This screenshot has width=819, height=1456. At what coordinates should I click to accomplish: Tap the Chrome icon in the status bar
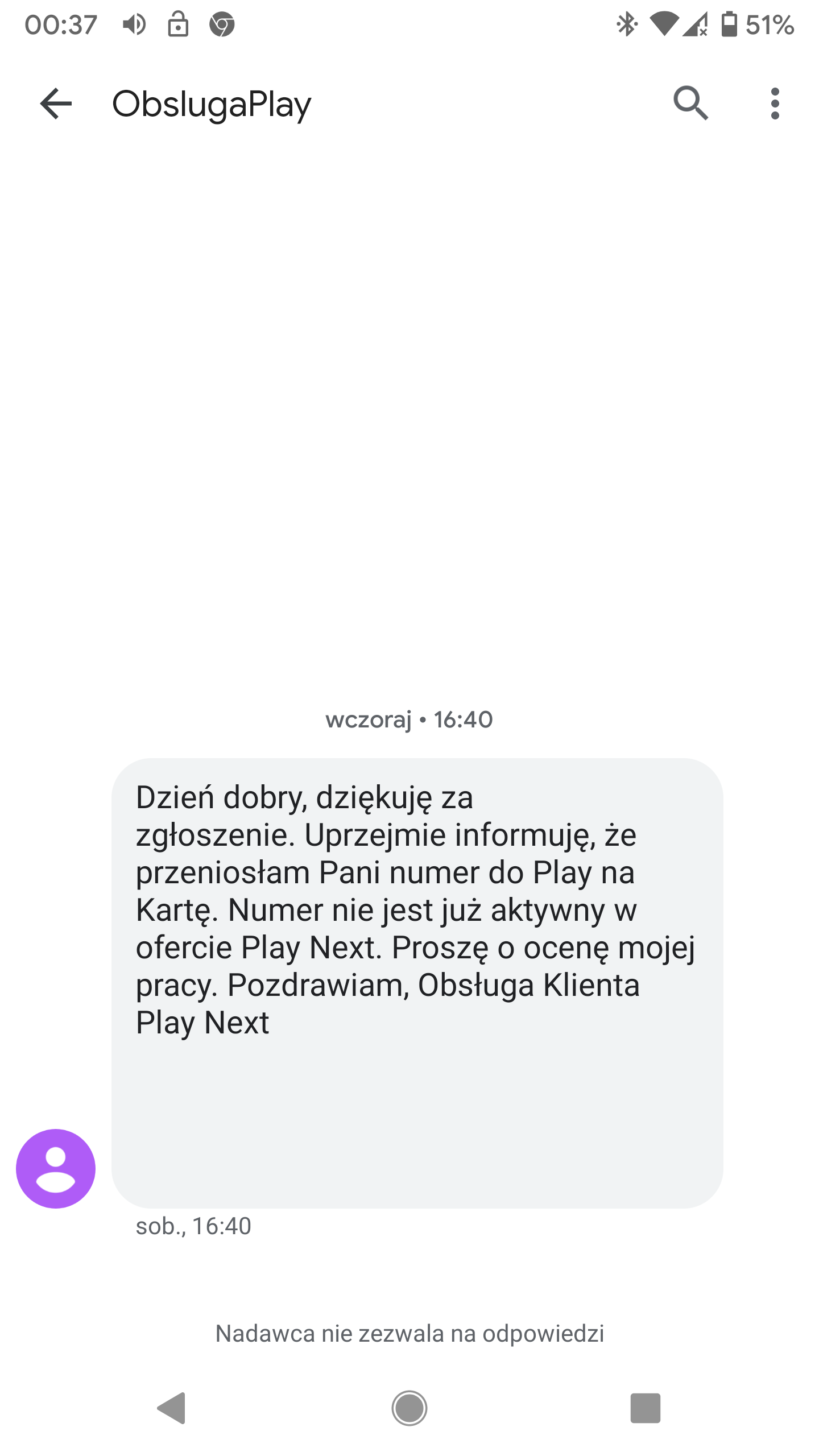click(222, 24)
